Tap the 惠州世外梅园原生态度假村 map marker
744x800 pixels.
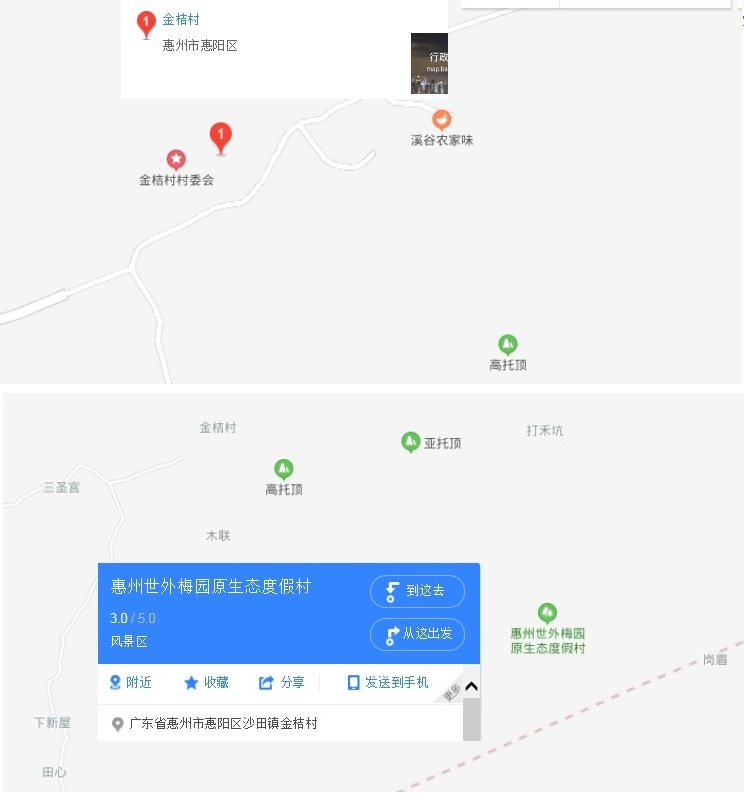(x=547, y=613)
